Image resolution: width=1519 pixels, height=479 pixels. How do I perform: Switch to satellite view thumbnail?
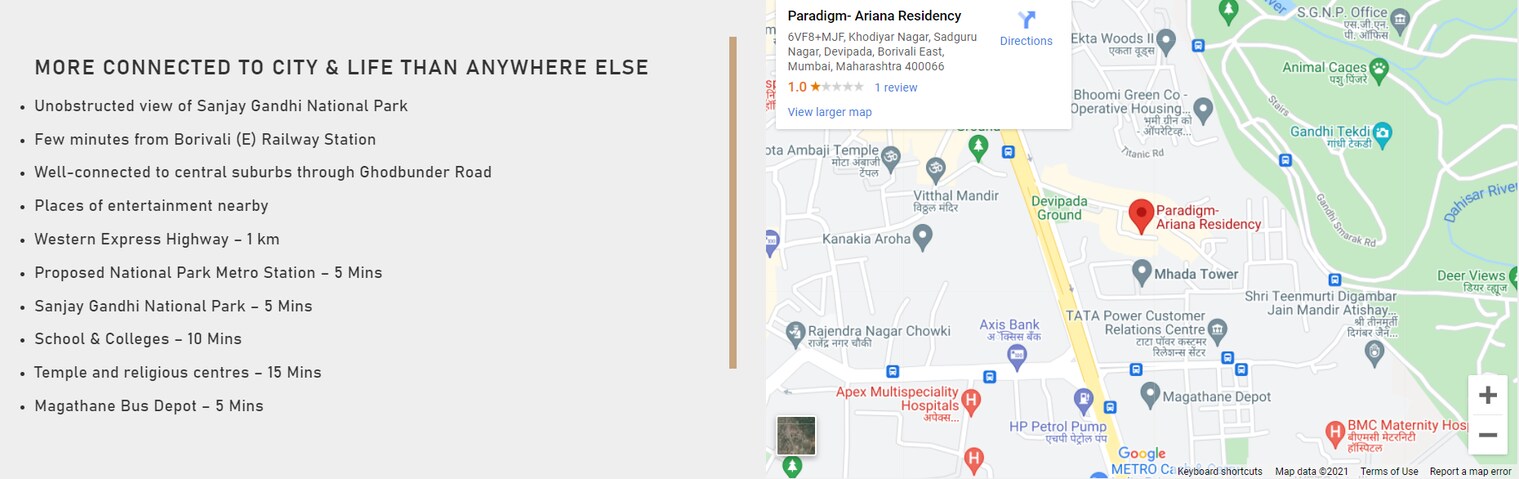796,436
